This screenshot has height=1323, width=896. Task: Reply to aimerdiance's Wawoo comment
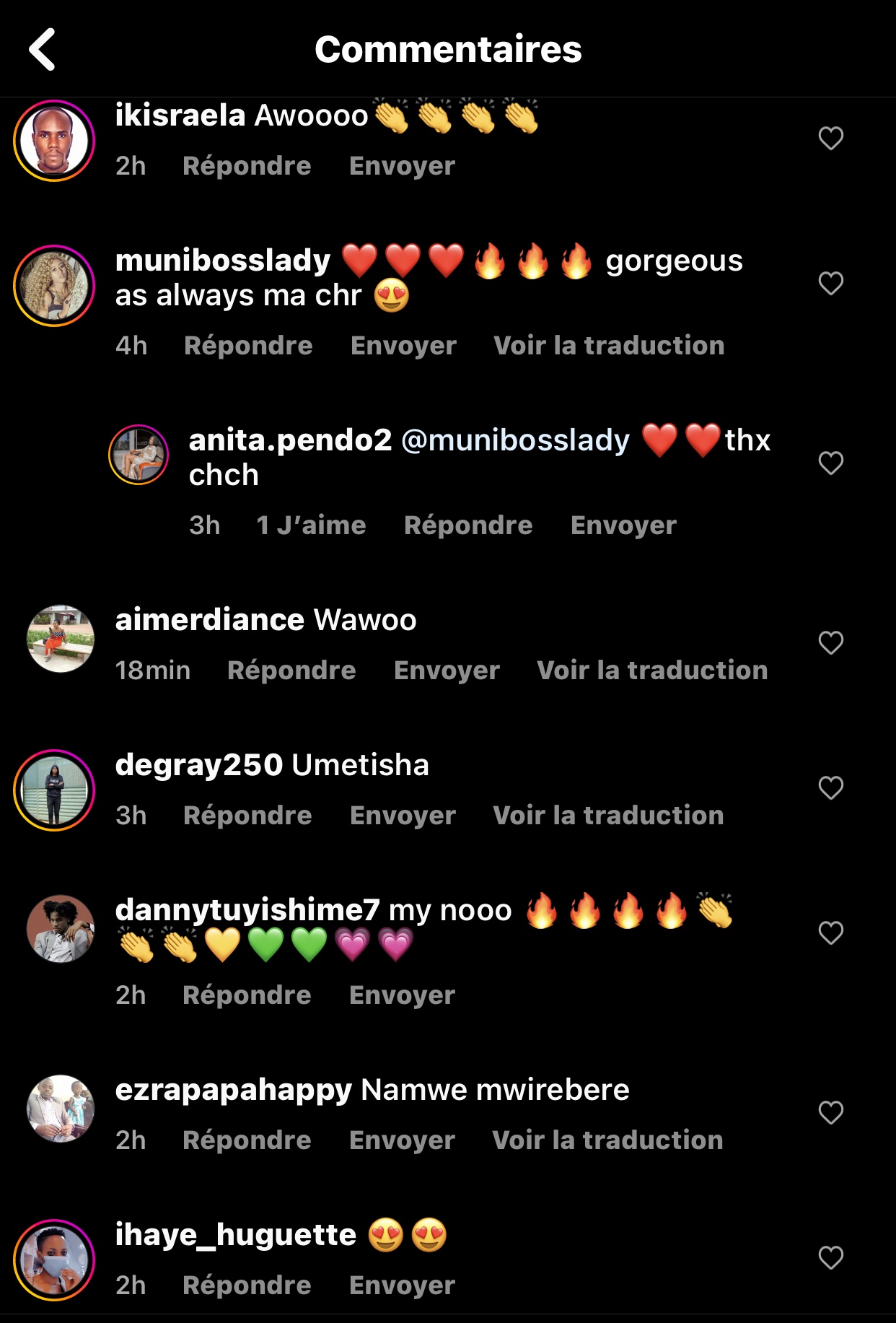pos(291,671)
